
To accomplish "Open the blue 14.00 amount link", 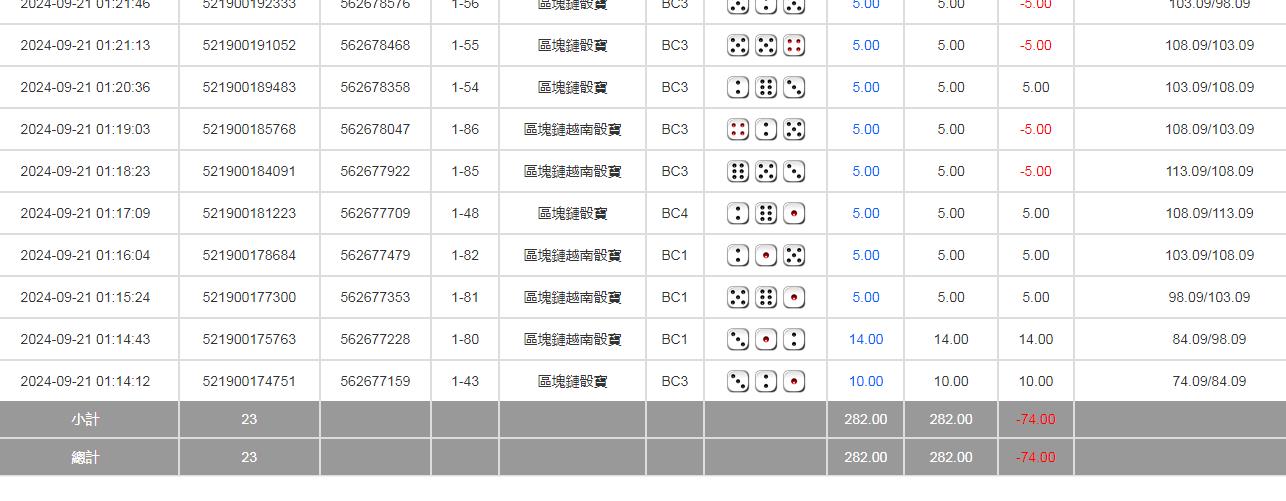I will [865, 339].
